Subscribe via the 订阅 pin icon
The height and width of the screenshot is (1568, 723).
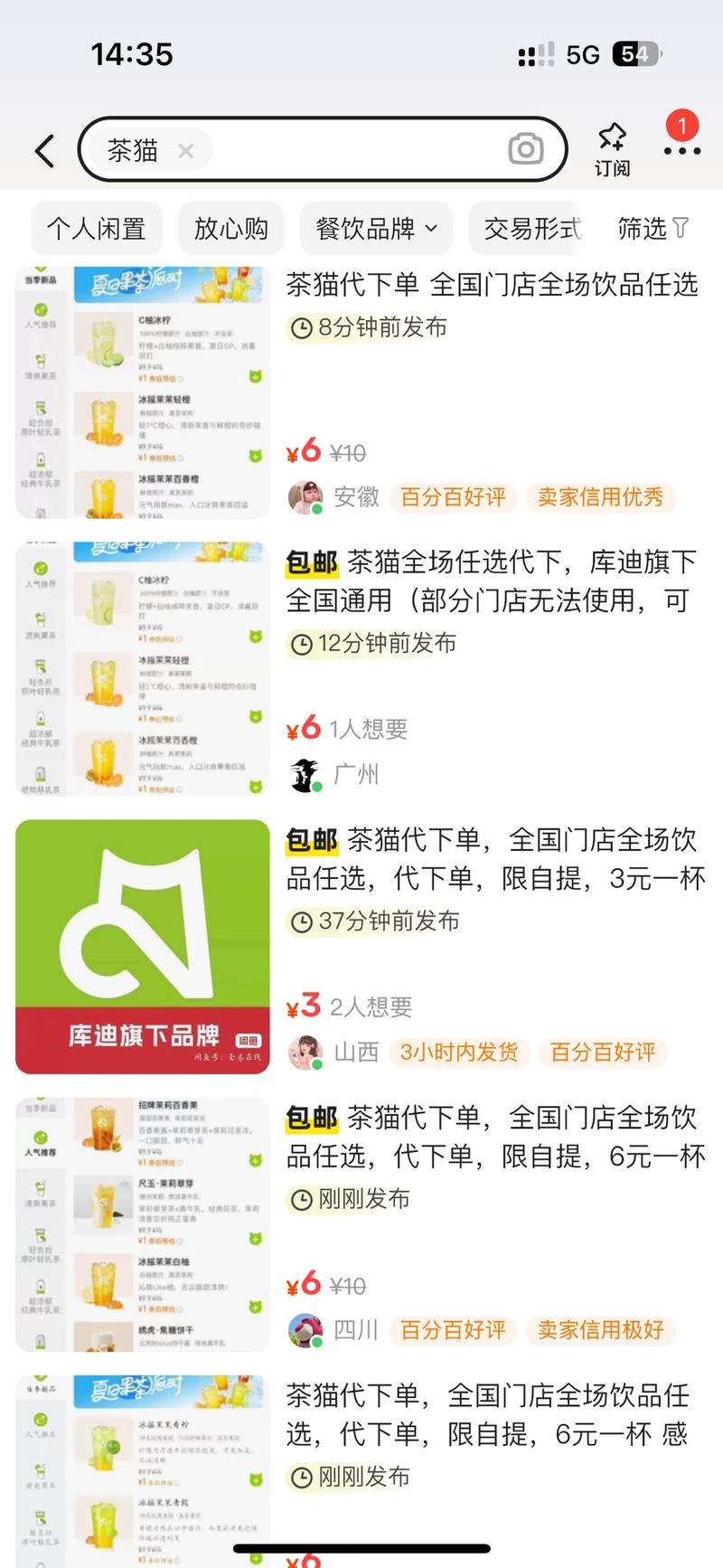click(612, 149)
